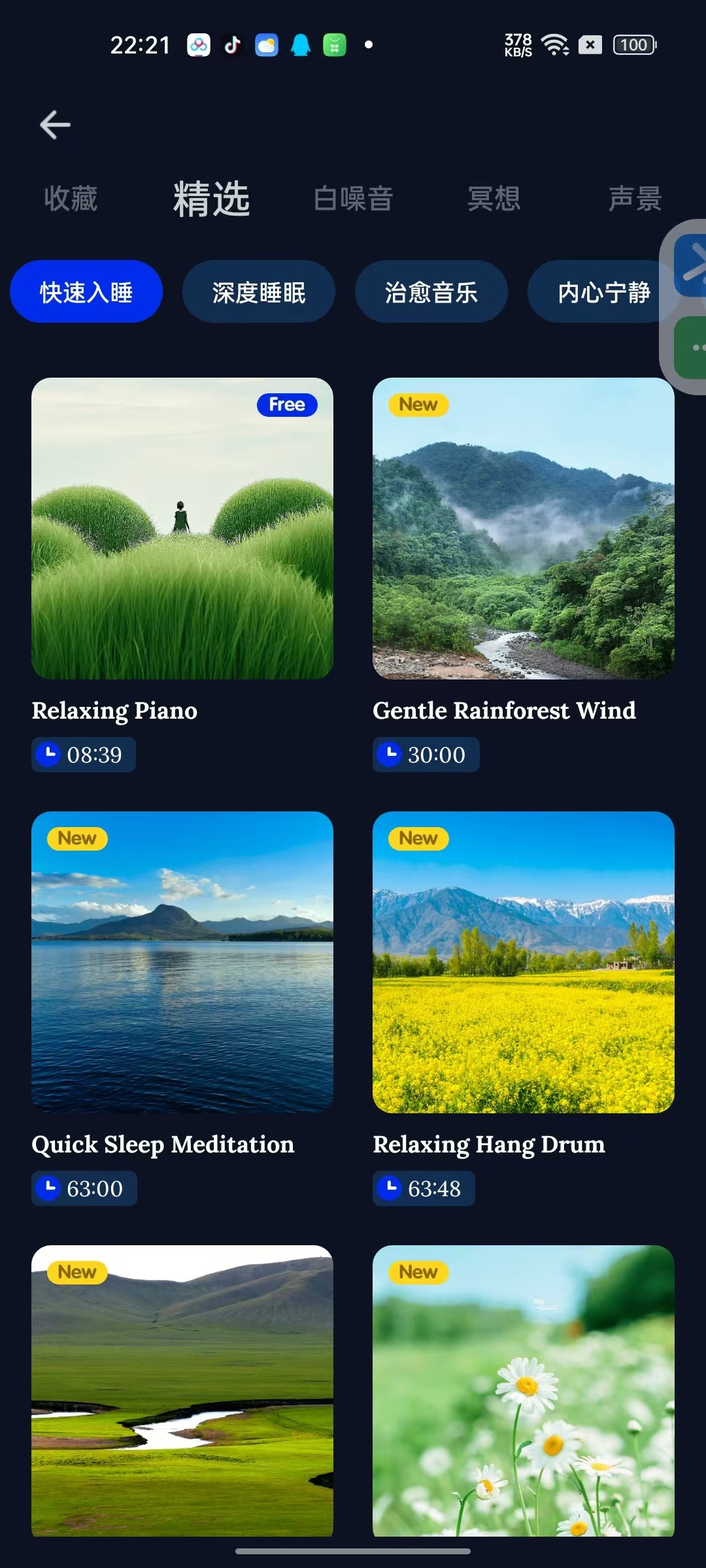Open the grassland river card

pos(182,1390)
